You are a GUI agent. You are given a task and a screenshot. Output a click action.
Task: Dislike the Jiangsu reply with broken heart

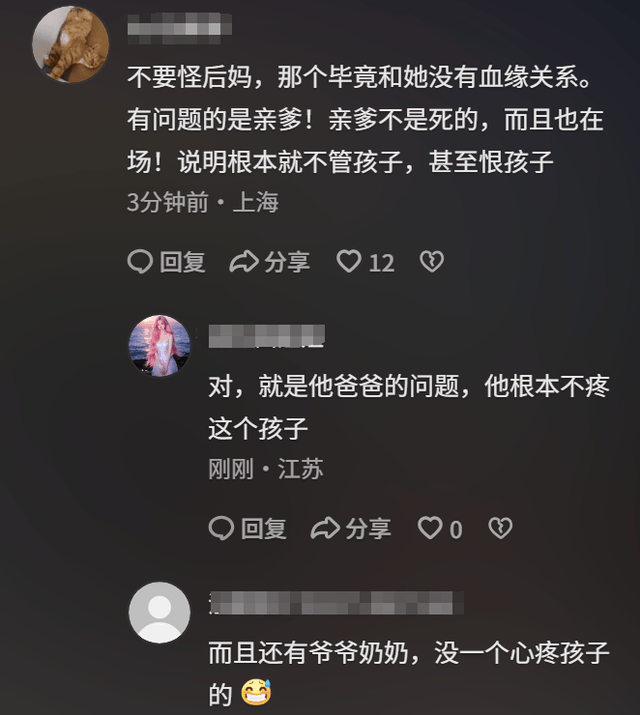click(500, 528)
